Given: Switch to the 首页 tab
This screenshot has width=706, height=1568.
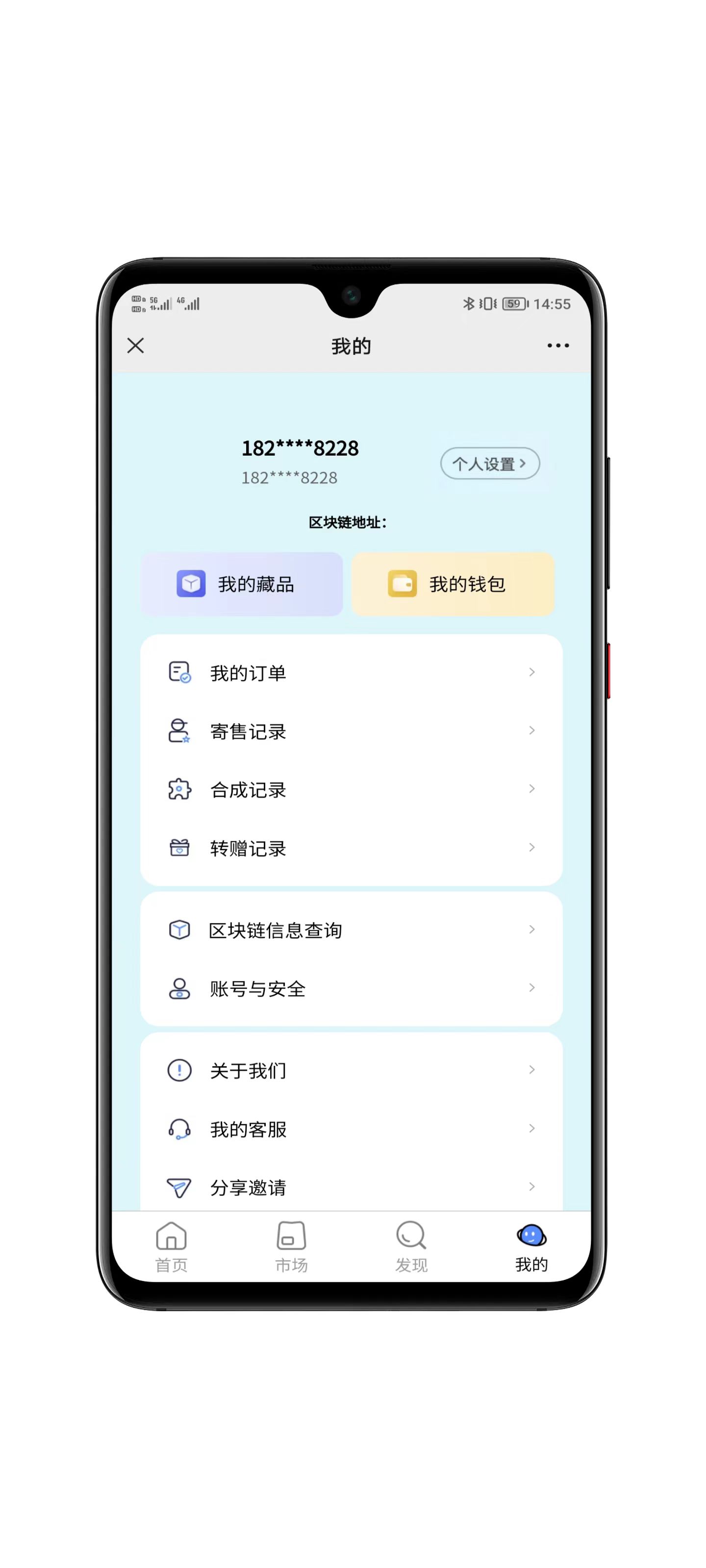Looking at the screenshot, I should 171,1247.
